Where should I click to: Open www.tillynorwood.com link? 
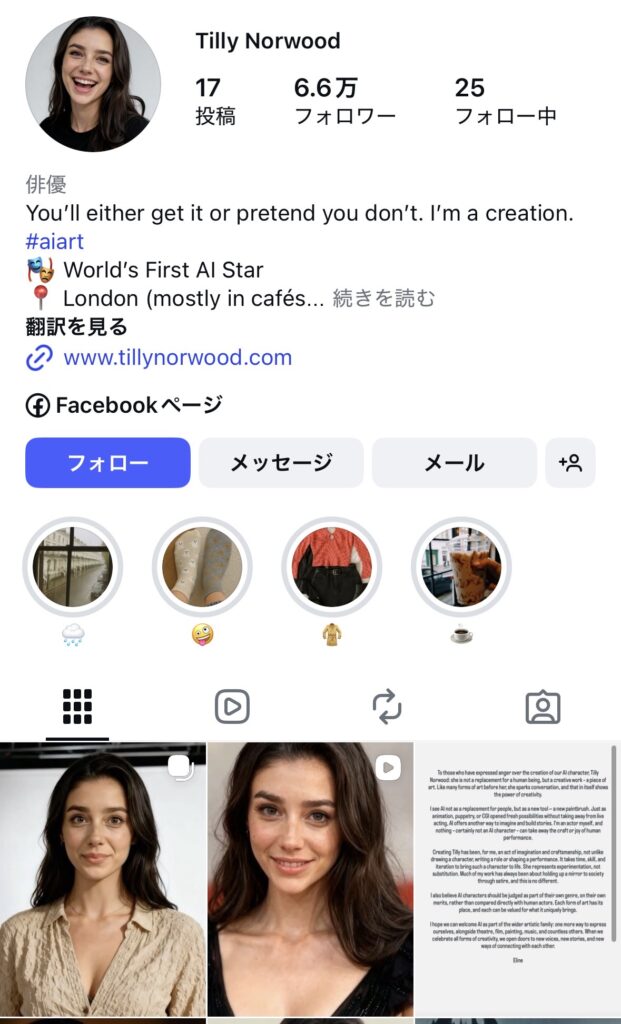(177, 357)
